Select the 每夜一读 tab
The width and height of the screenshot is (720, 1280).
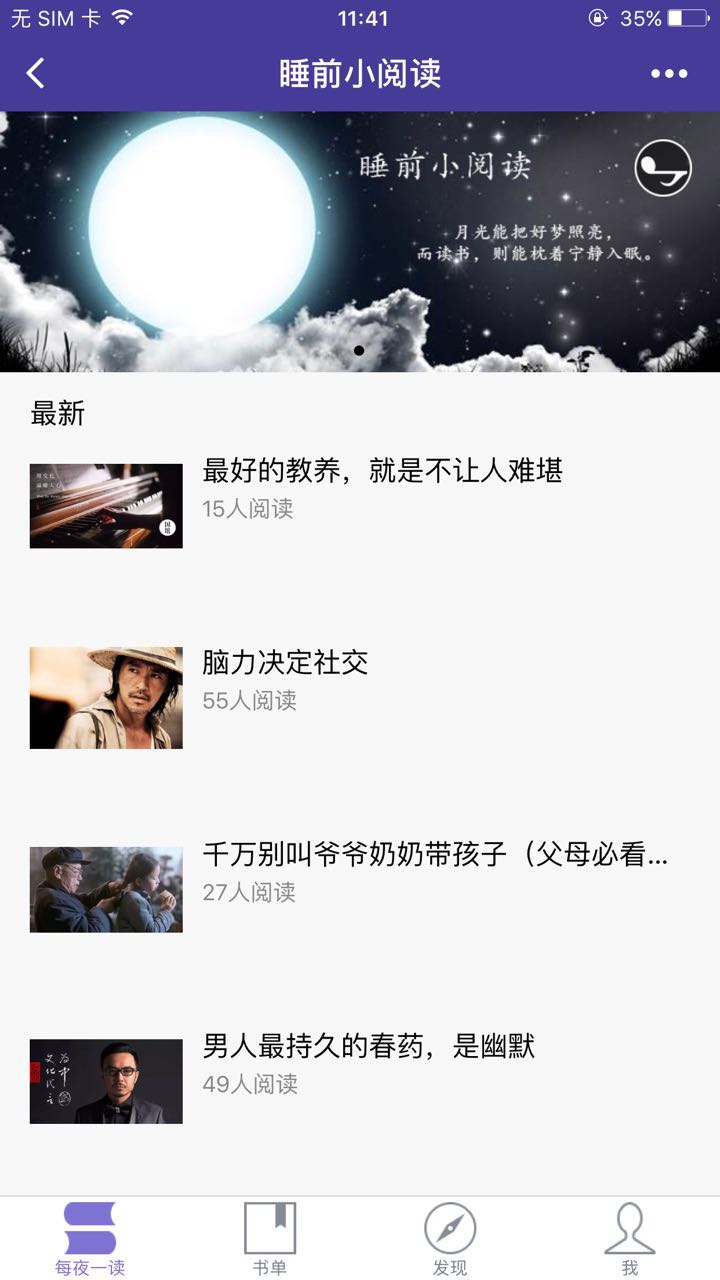(x=90, y=1240)
